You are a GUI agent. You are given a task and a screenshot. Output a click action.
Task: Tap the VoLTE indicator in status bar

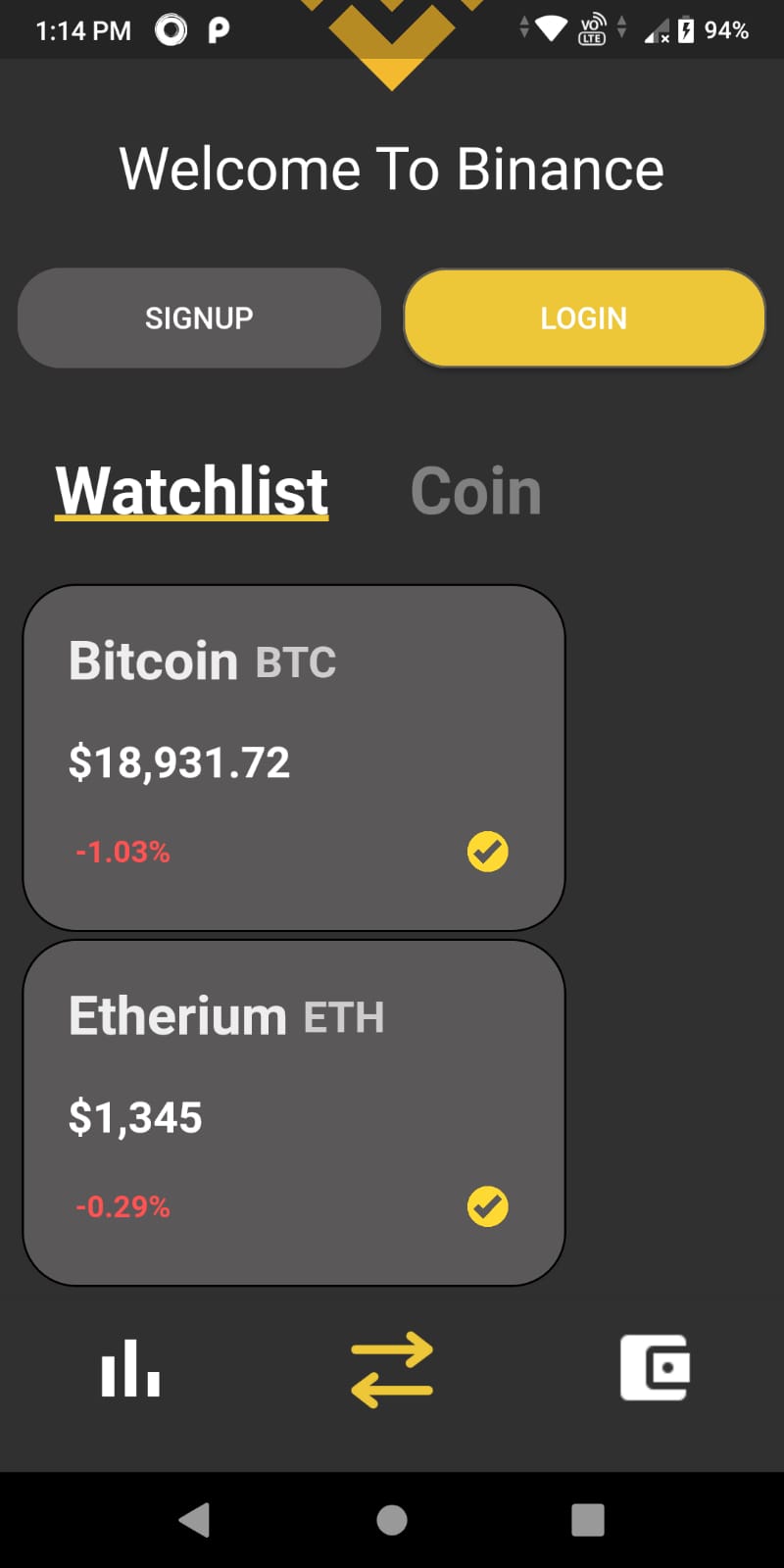pos(592,29)
